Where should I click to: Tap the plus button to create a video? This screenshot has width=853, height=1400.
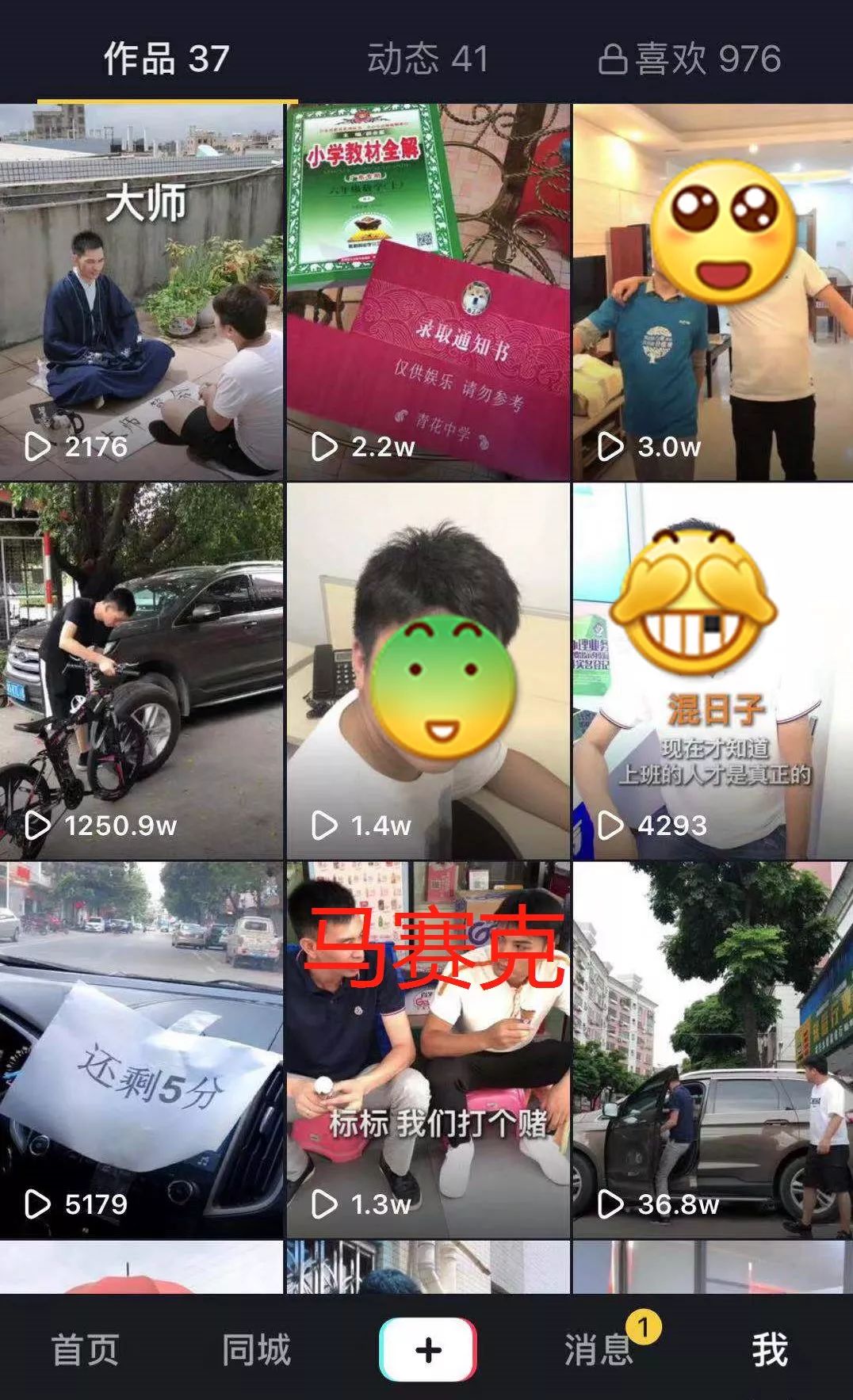(427, 1349)
